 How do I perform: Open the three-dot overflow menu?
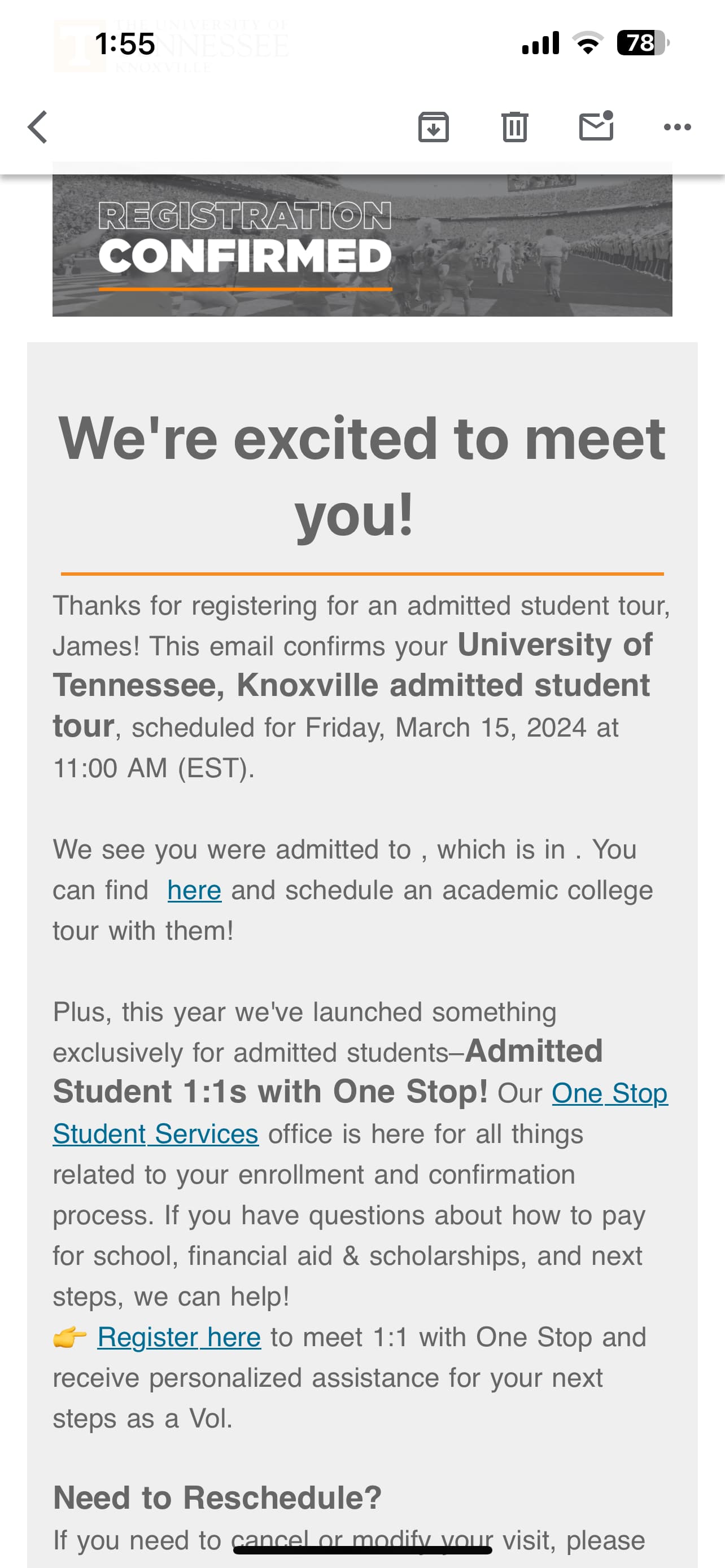click(x=677, y=127)
